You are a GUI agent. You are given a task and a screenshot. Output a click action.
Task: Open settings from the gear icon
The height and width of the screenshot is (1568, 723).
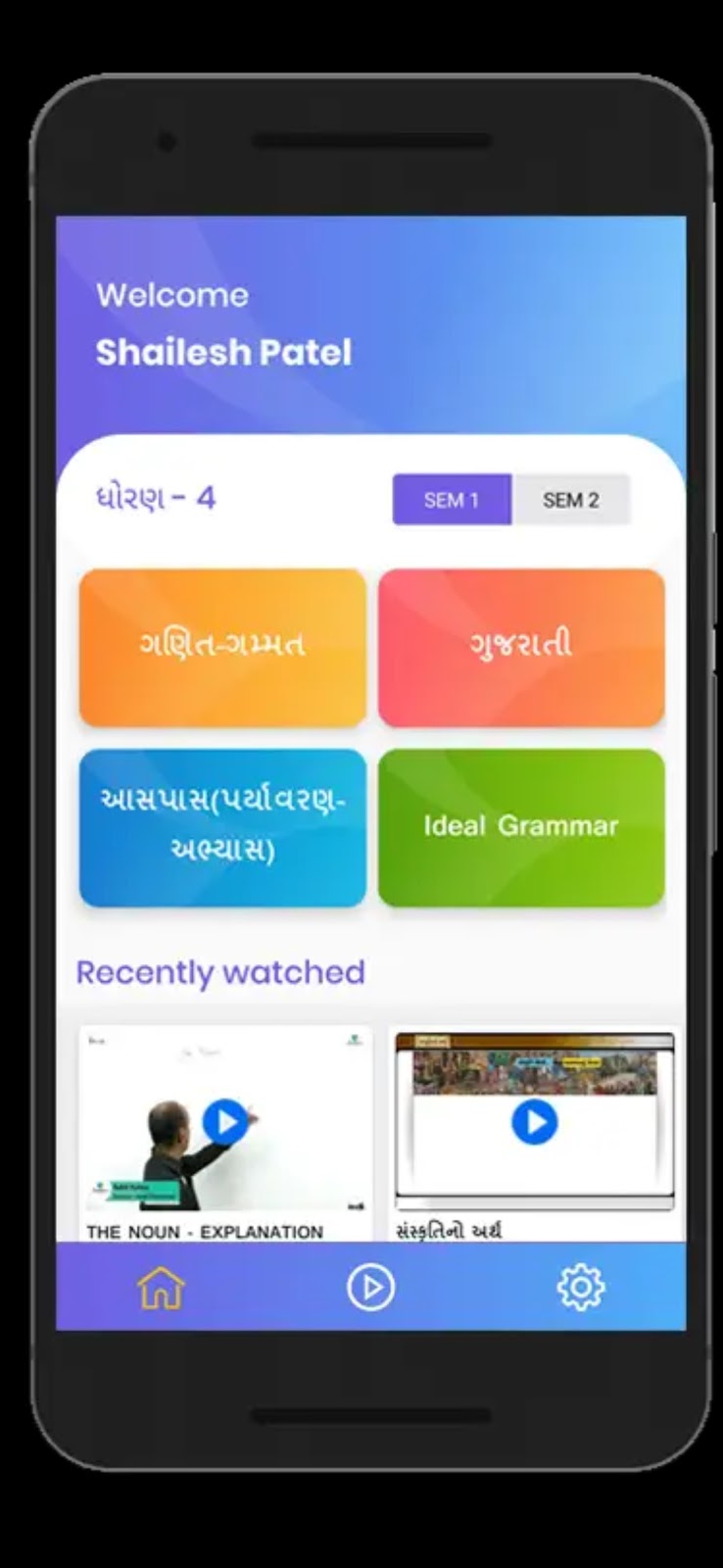click(581, 1287)
